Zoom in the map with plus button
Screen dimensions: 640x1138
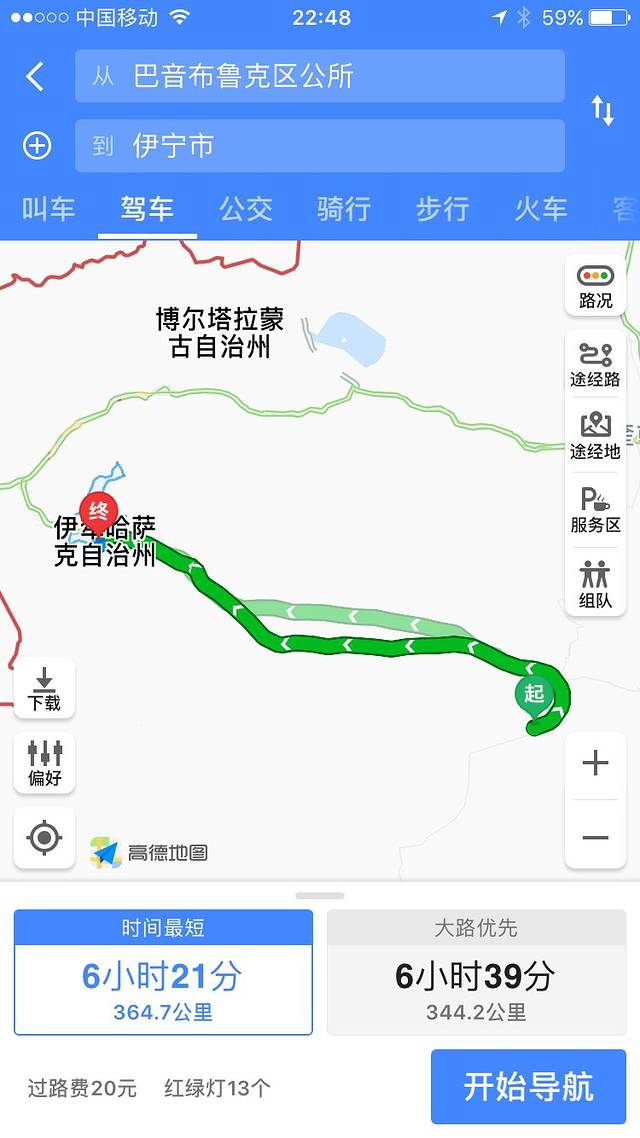(x=595, y=764)
